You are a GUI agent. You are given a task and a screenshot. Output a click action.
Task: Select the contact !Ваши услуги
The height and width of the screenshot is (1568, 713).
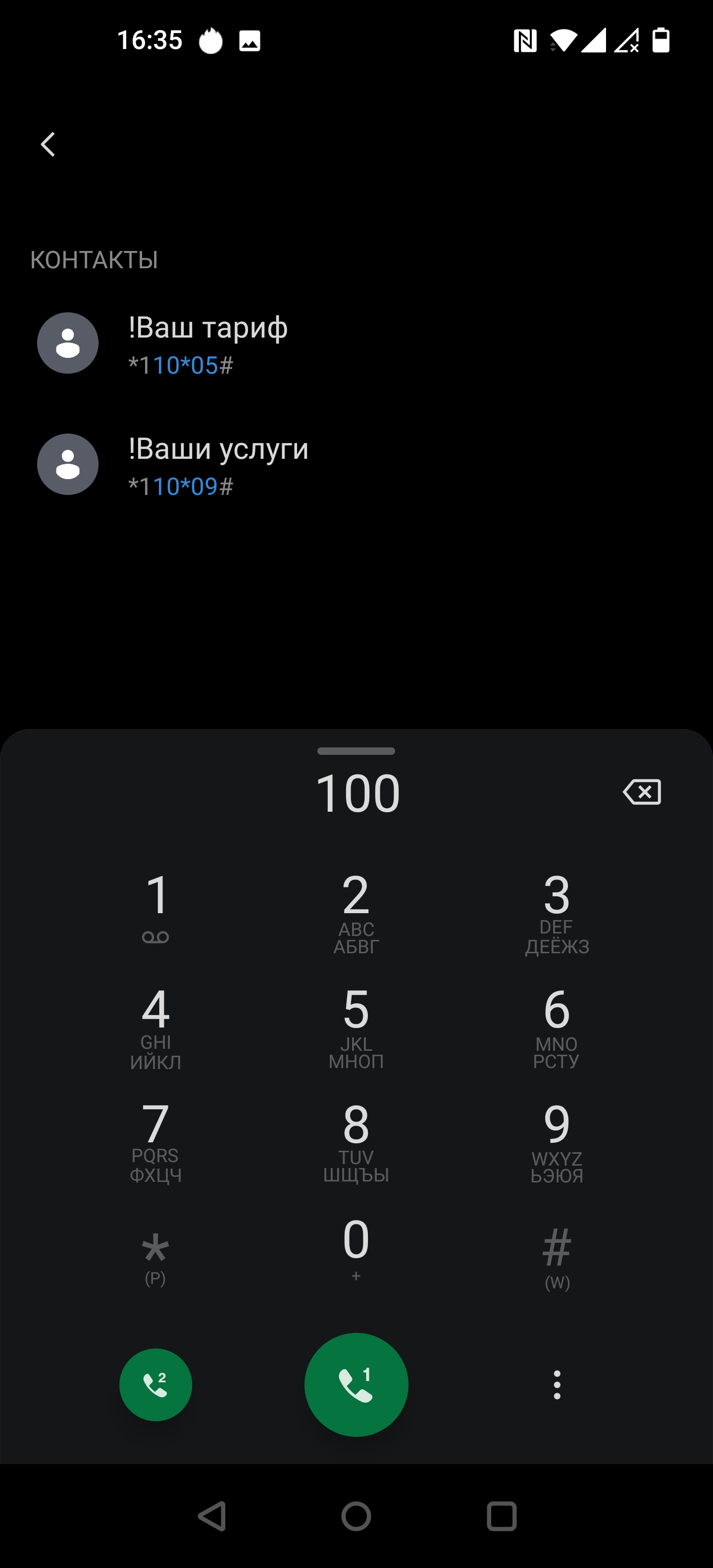click(218, 464)
